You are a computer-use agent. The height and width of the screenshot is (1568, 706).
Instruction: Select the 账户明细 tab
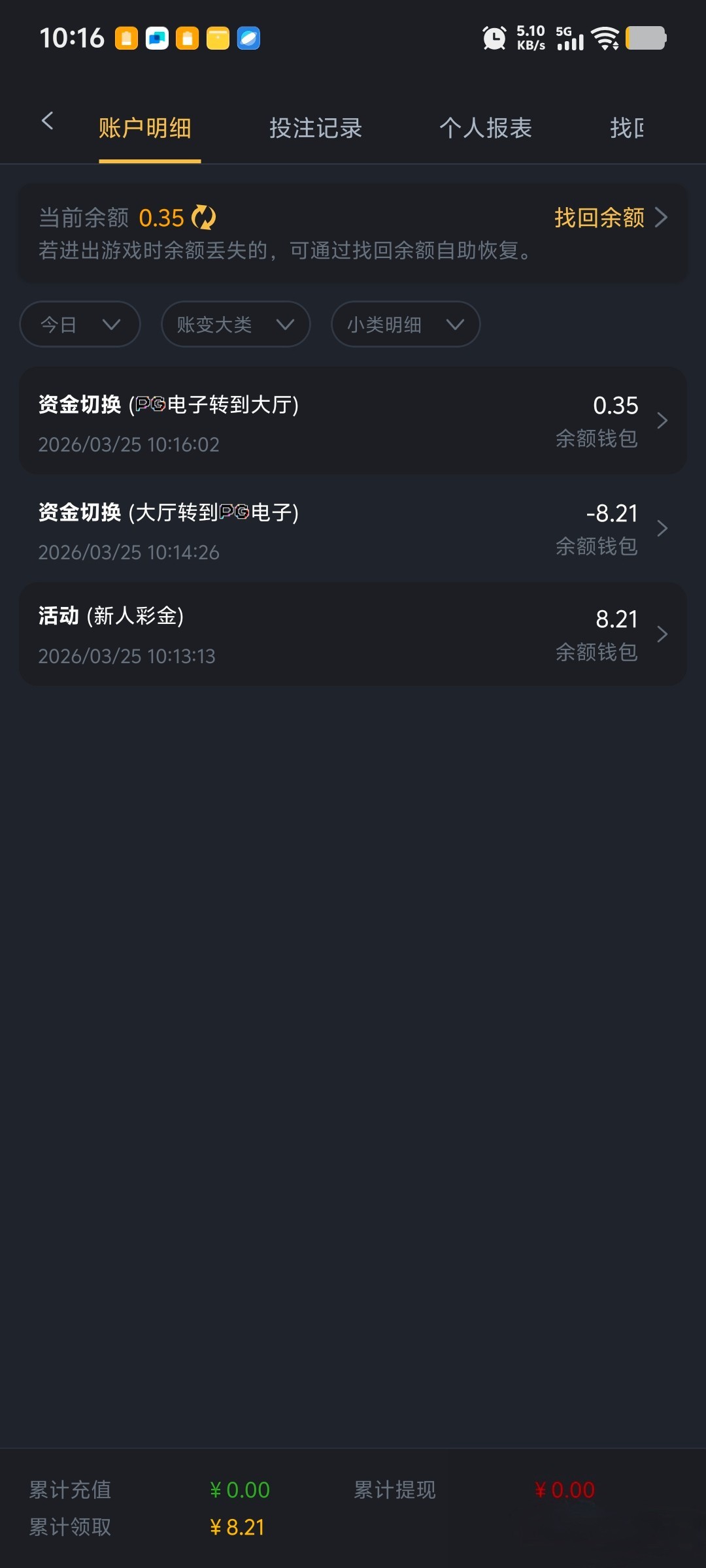point(145,128)
